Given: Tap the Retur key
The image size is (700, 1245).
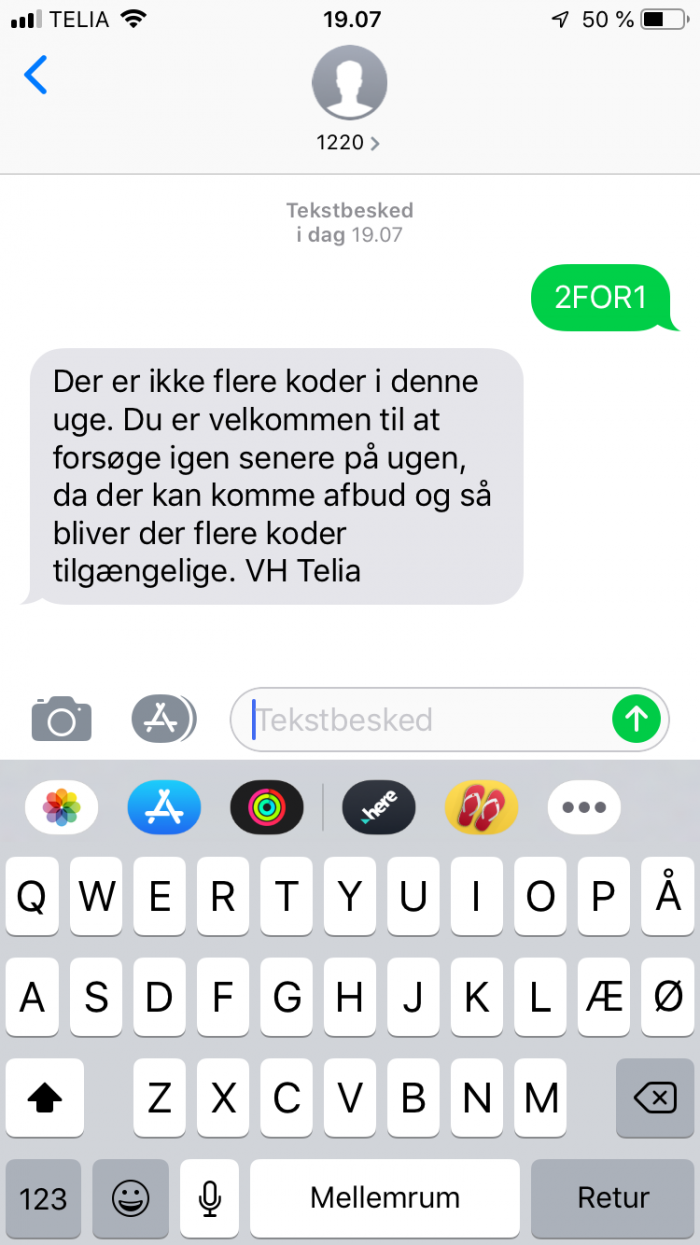Looking at the screenshot, I should point(613,1198).
